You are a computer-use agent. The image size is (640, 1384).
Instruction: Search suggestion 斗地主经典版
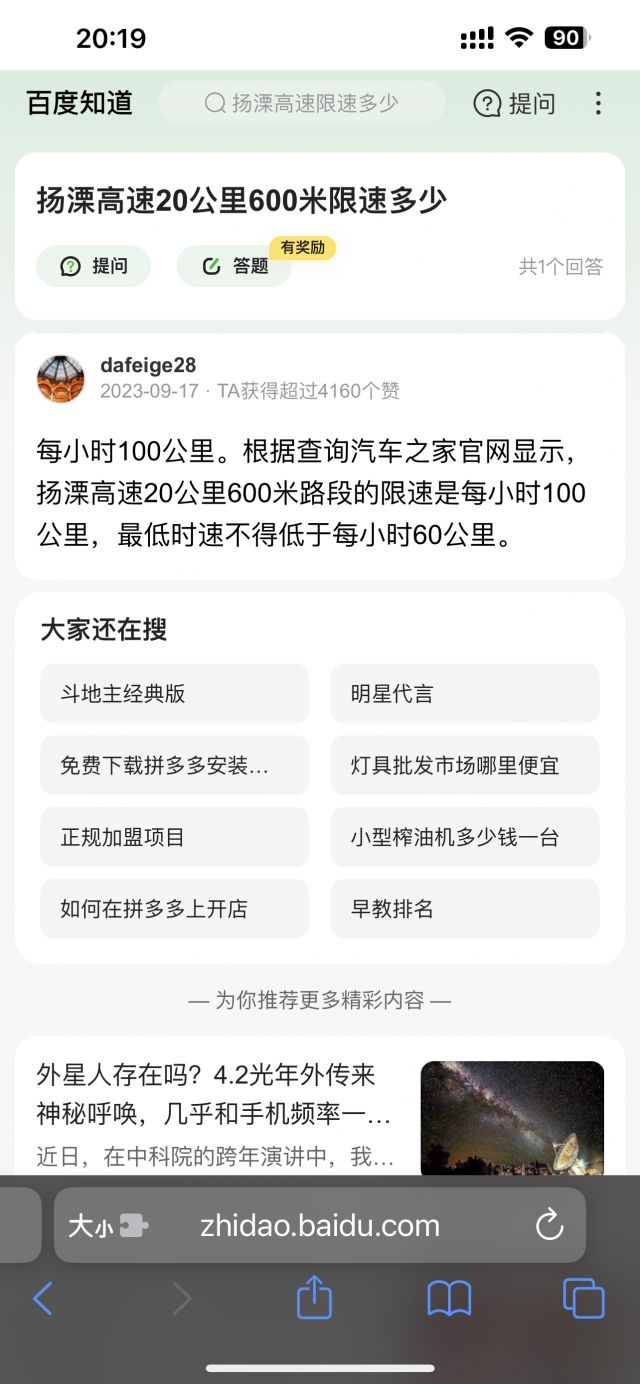click(174, 693)
